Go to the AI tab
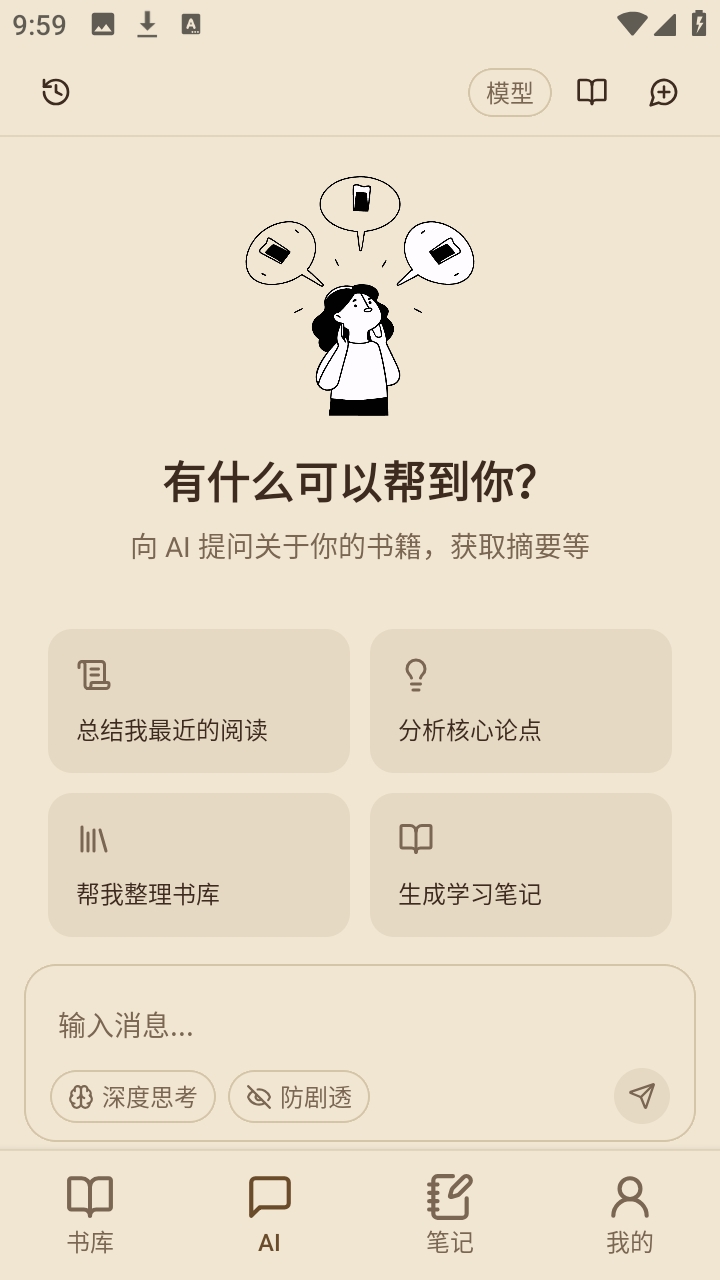Screen dimensions: 720x1280 269,1214
